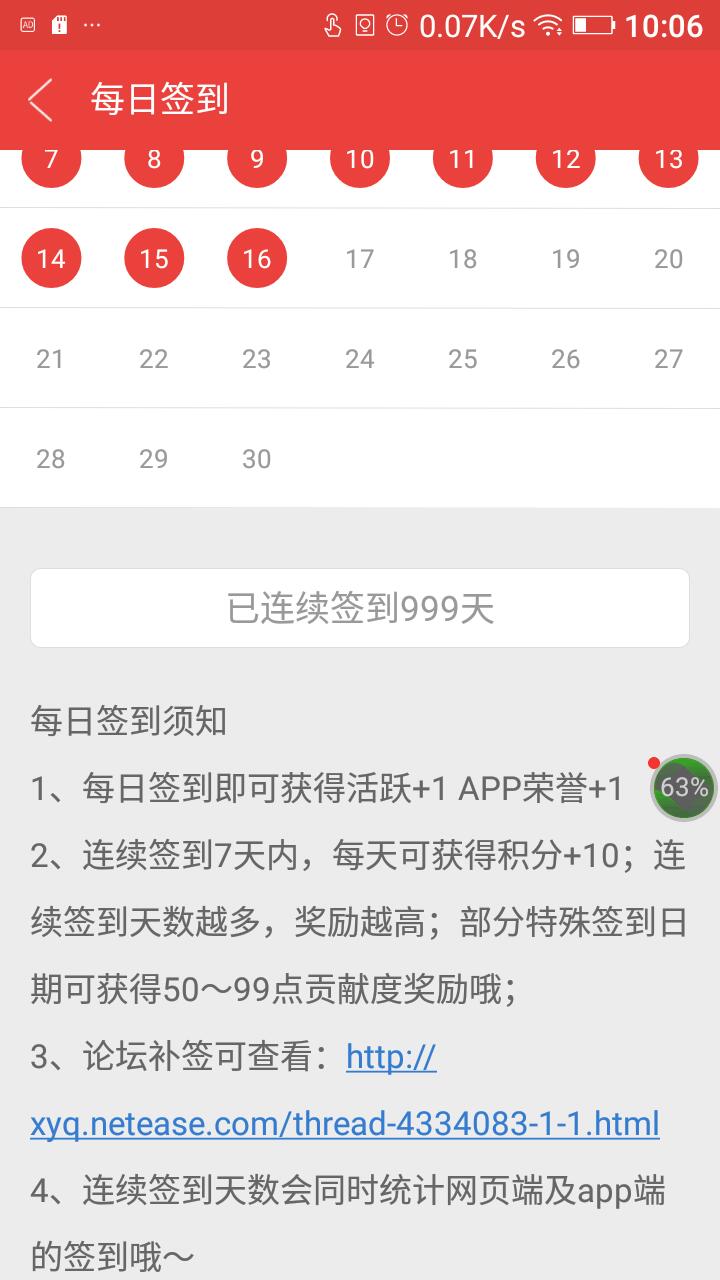Open the xyq.netease.com thread link
This screenshot has height=1280, width=720.
point(344,1123)
